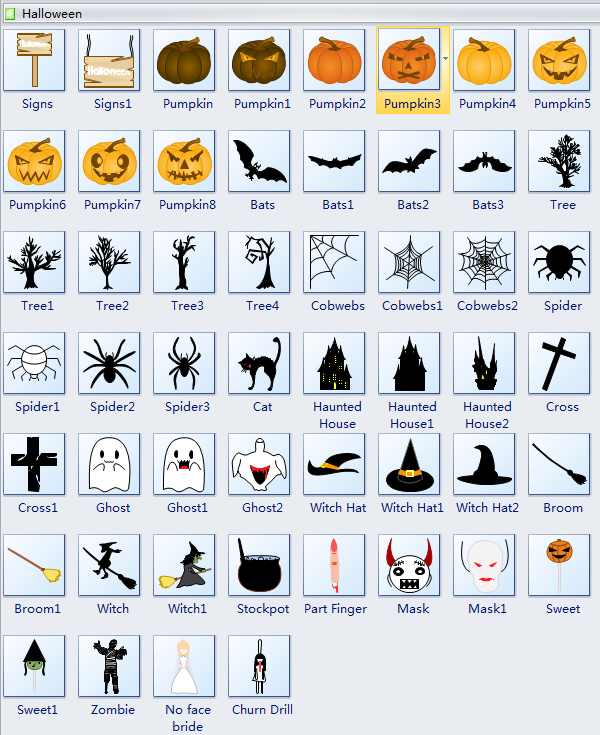The height and width of the screenshot is (735, 600).
Task: Pick the Pumpkin3 shape
Action: (x=409, y=60)
